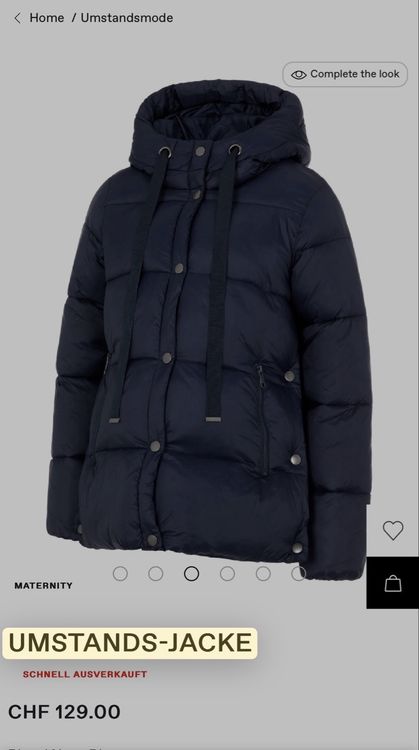Select fourth image indicator dot
This screenshot has width=419, height=750.
(227, 573)
